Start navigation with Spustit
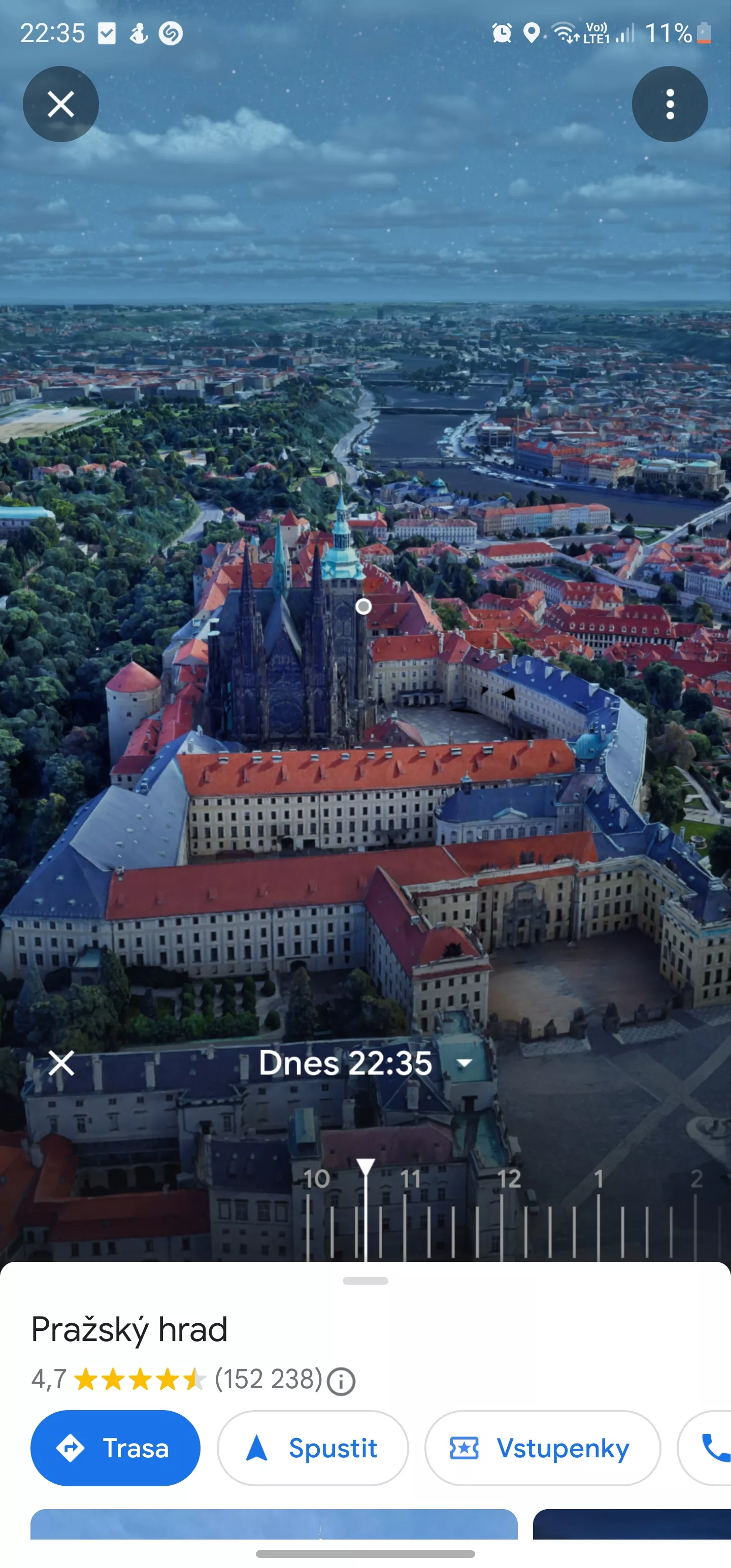Viewport: 731px width, 1568px height. pos(313,1448)
